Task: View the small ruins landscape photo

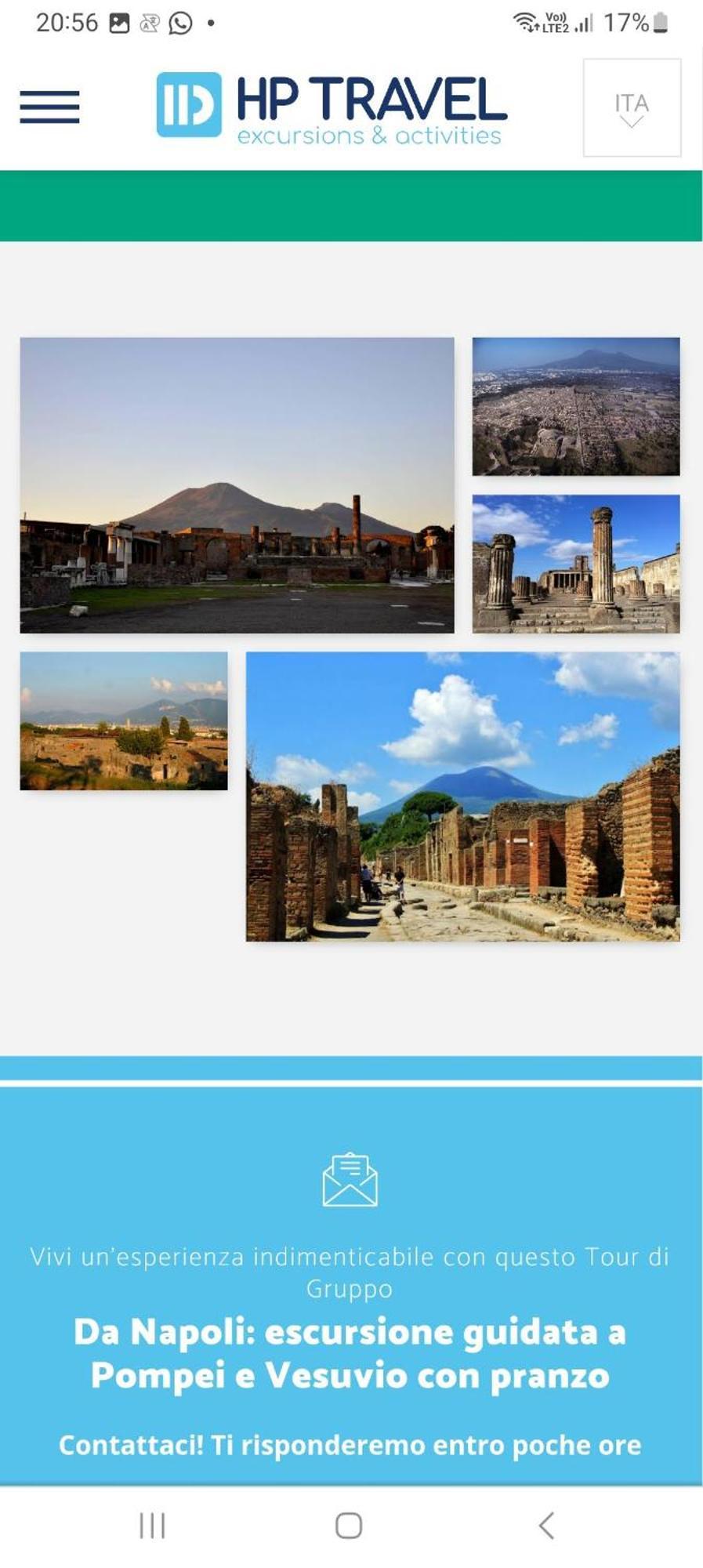Action: click(124, 720)
